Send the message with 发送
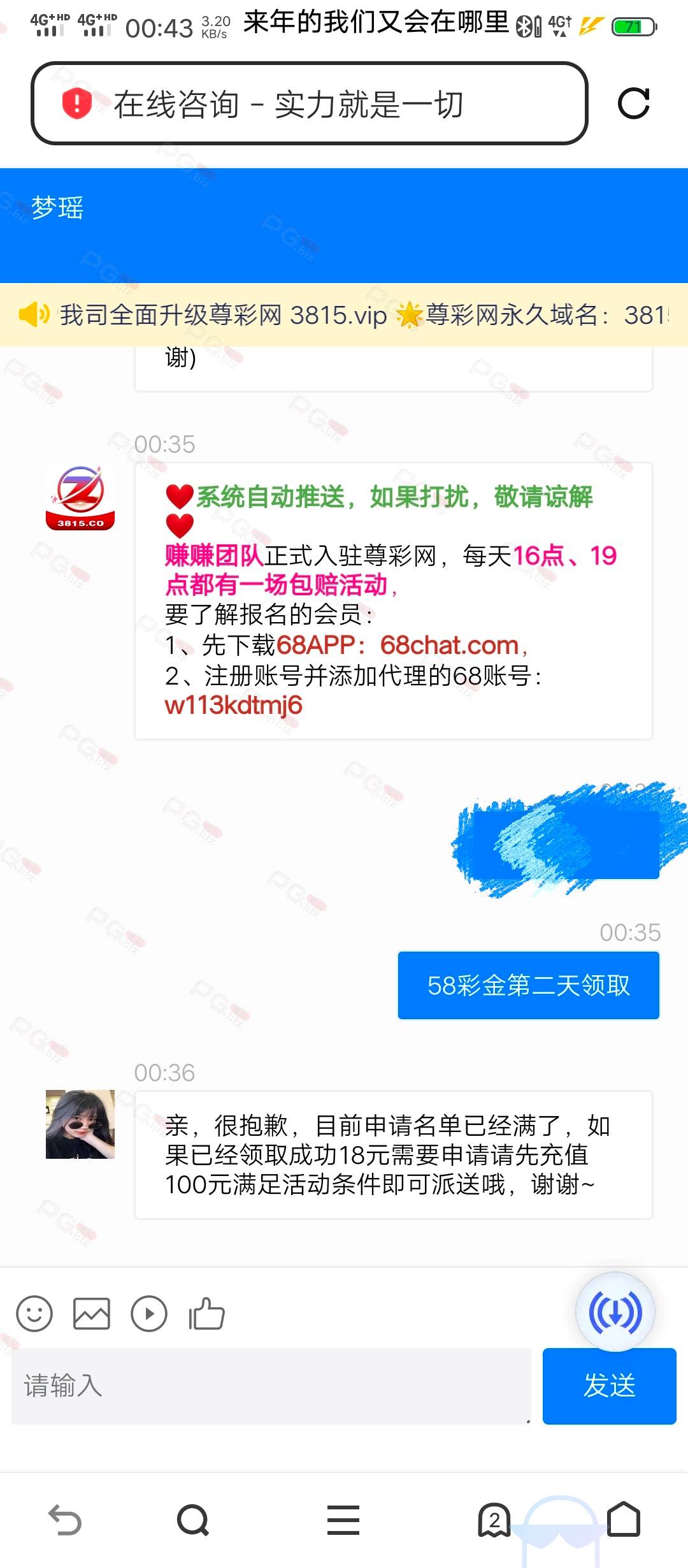 tap(610, 1386)
